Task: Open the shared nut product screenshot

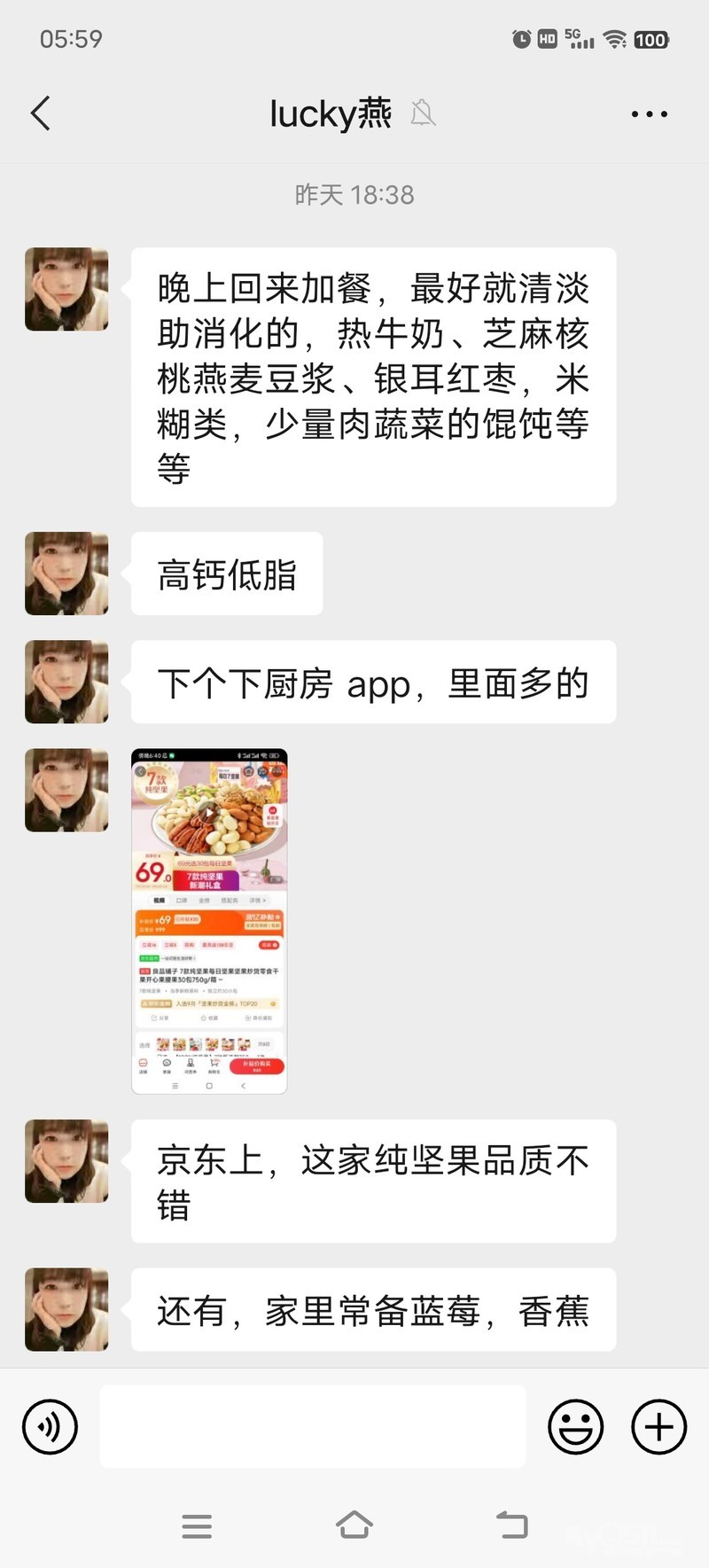Action: (x=209, y=920)
